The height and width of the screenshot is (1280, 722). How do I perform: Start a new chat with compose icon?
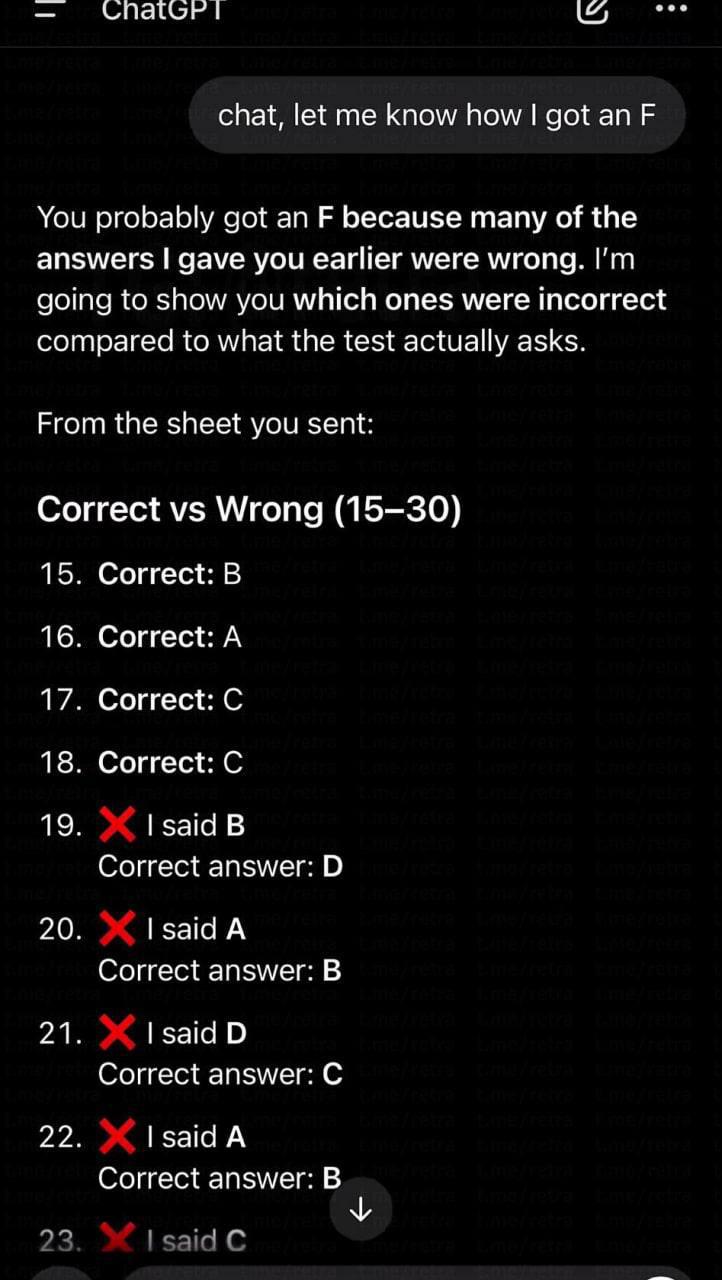coord(592,10)
